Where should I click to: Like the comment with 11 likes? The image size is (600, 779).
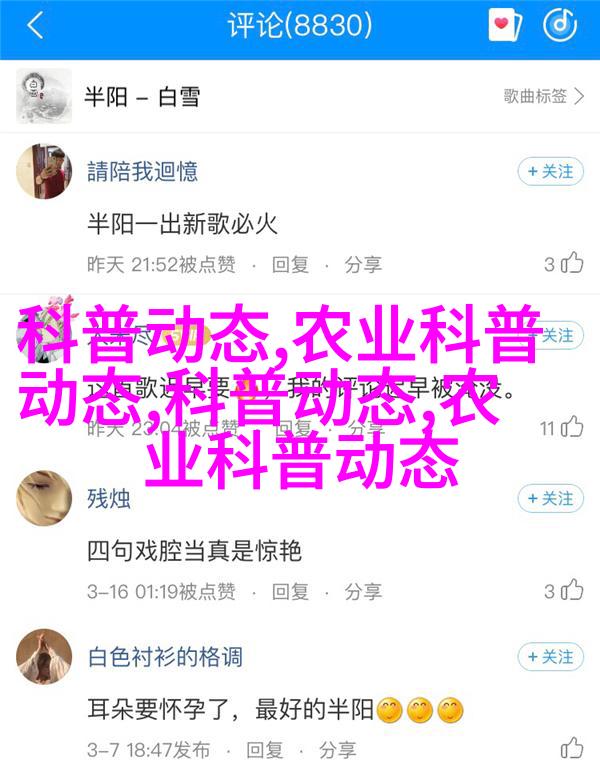coord(573,428)
